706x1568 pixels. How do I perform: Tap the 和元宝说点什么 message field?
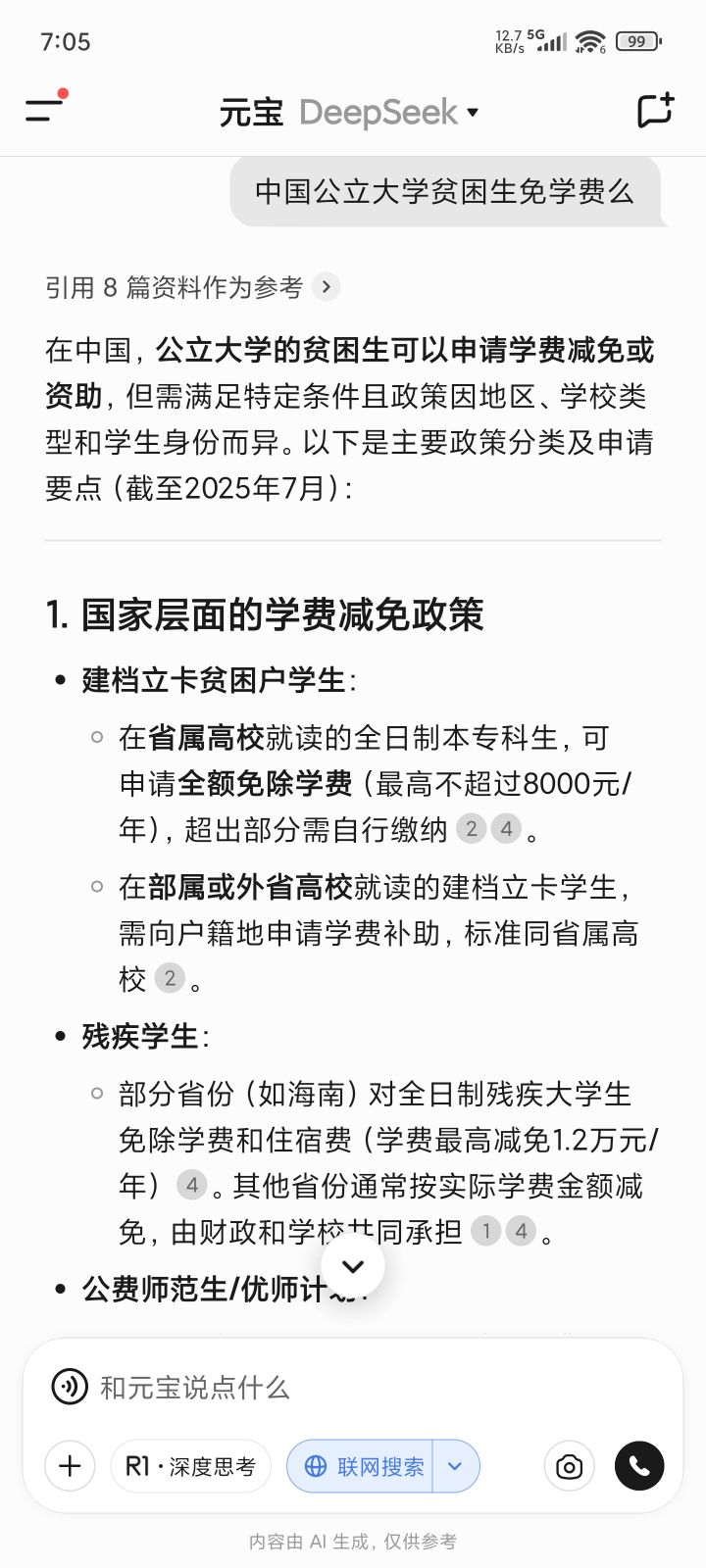click(x=373, y=1387)
